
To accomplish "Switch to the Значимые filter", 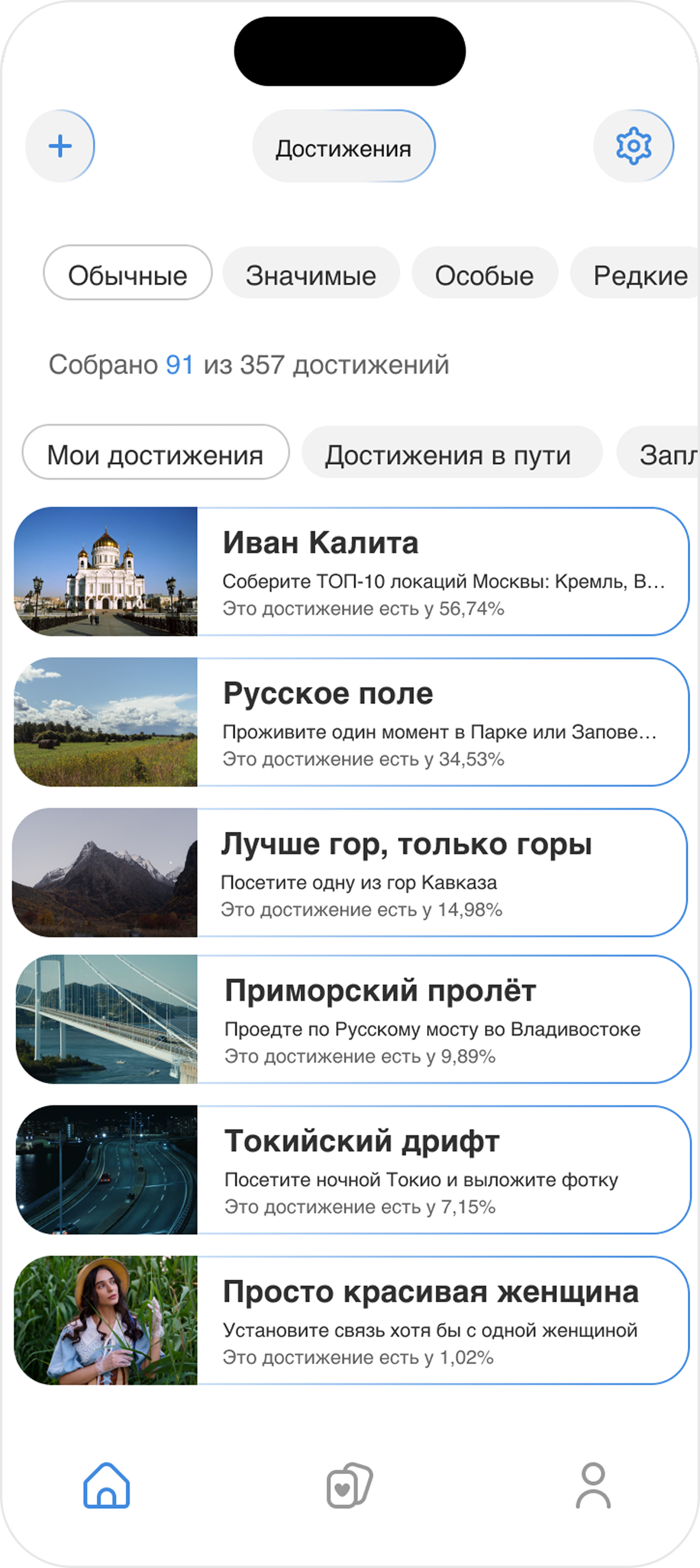I will tap(311, 275).
